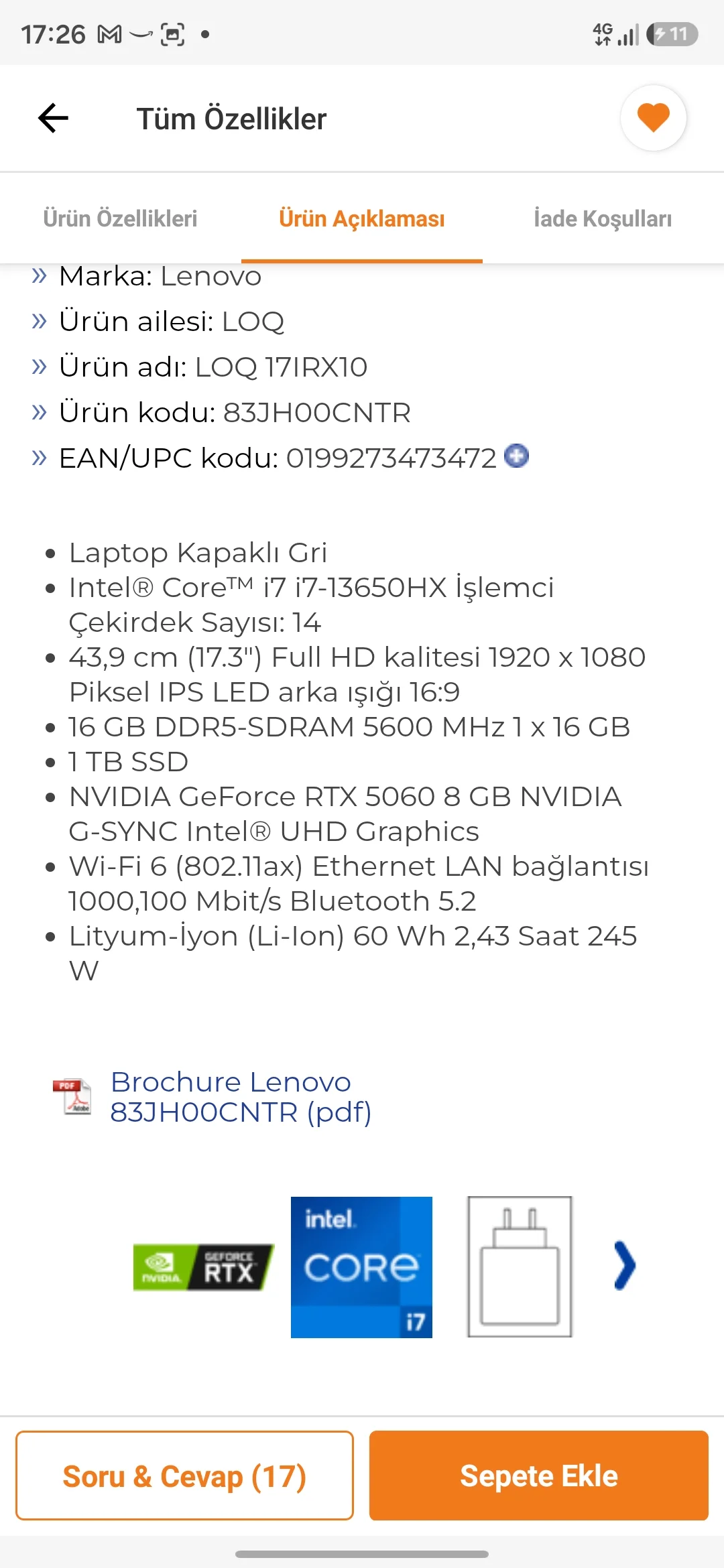The image size is (724, 1568).
Task: Toggle the favorite heart icon
Action: coord(653,118)
